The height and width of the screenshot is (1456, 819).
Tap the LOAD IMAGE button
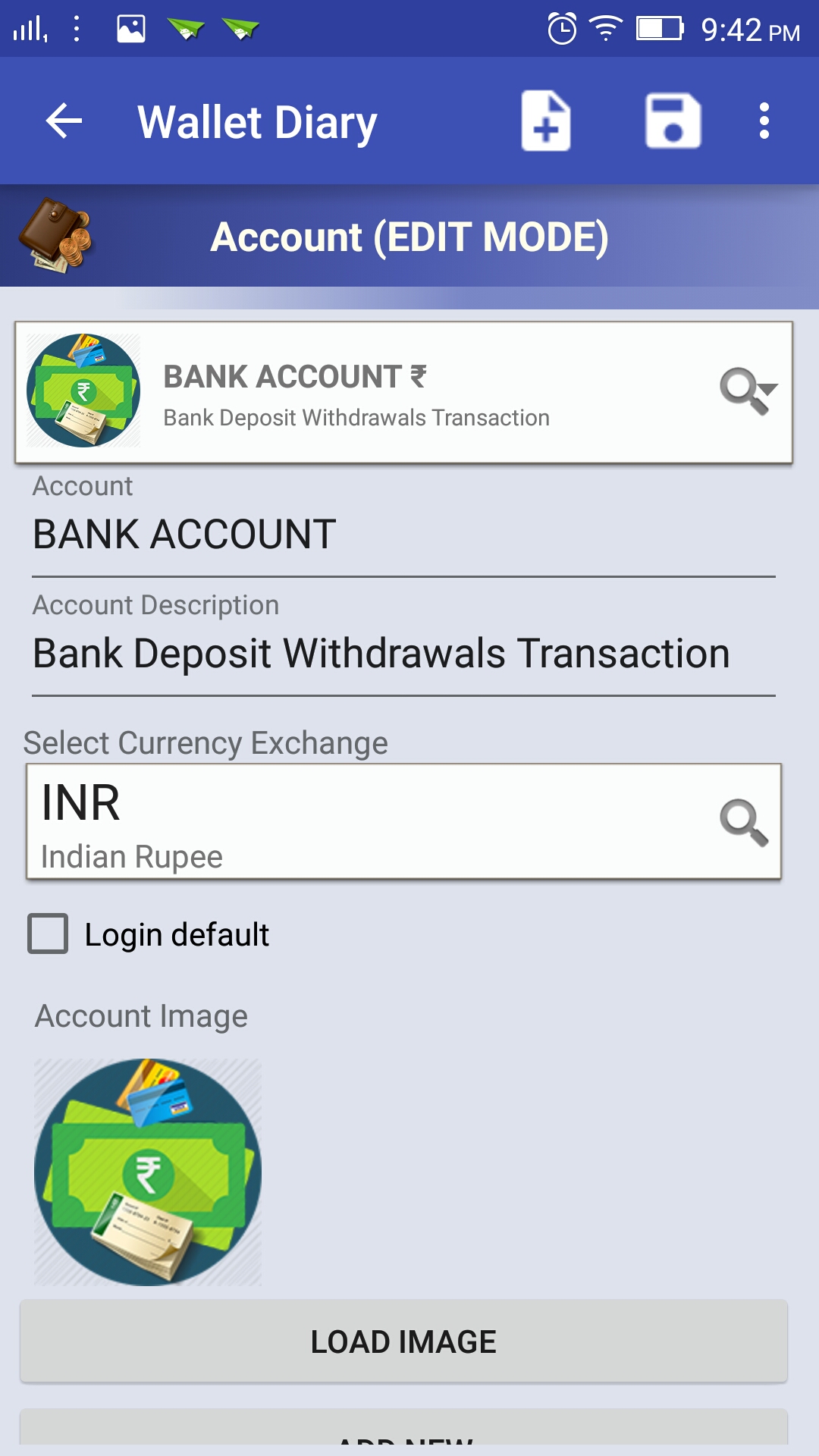pyautogui.click(x=403, y=1341)
